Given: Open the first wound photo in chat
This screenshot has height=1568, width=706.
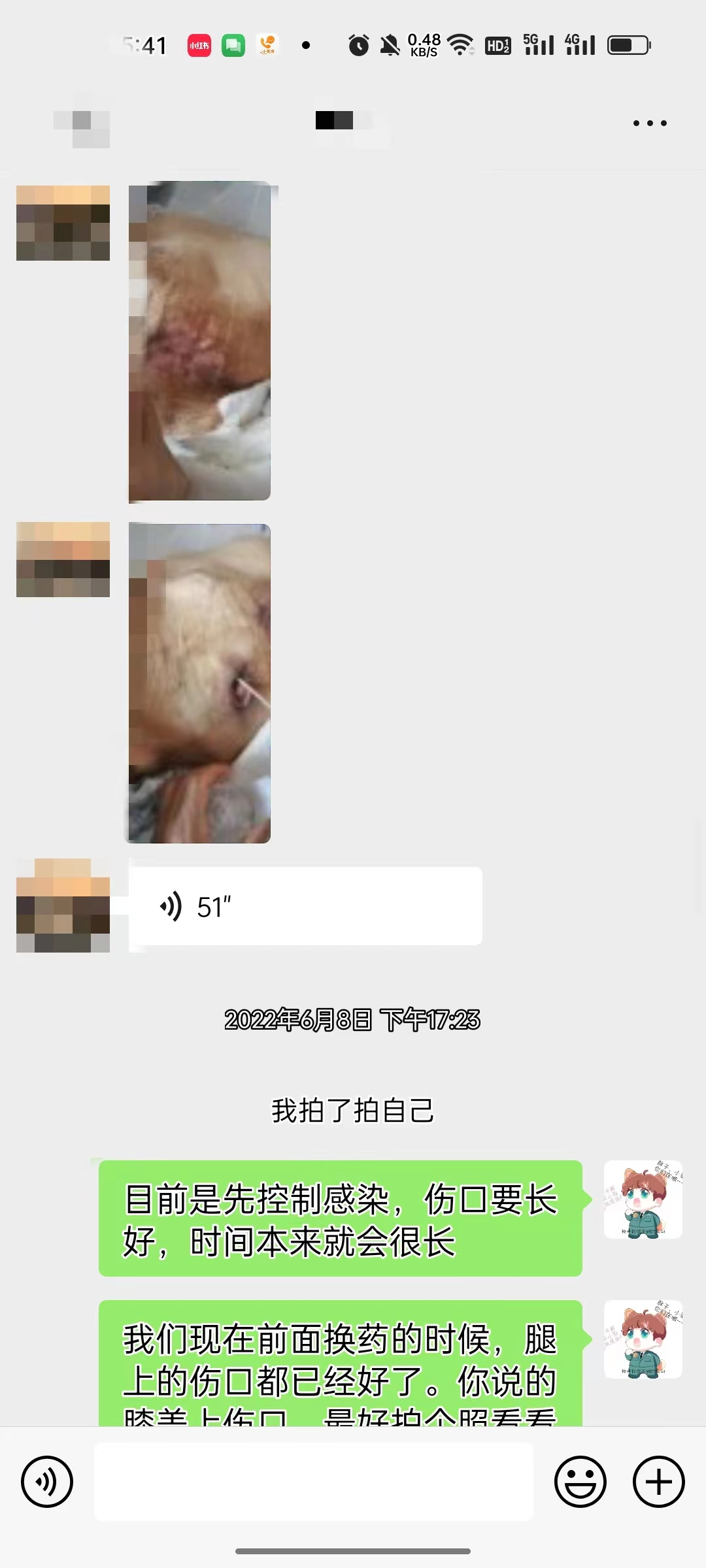Looking at the screenshot, I should (x=199, y=341).
